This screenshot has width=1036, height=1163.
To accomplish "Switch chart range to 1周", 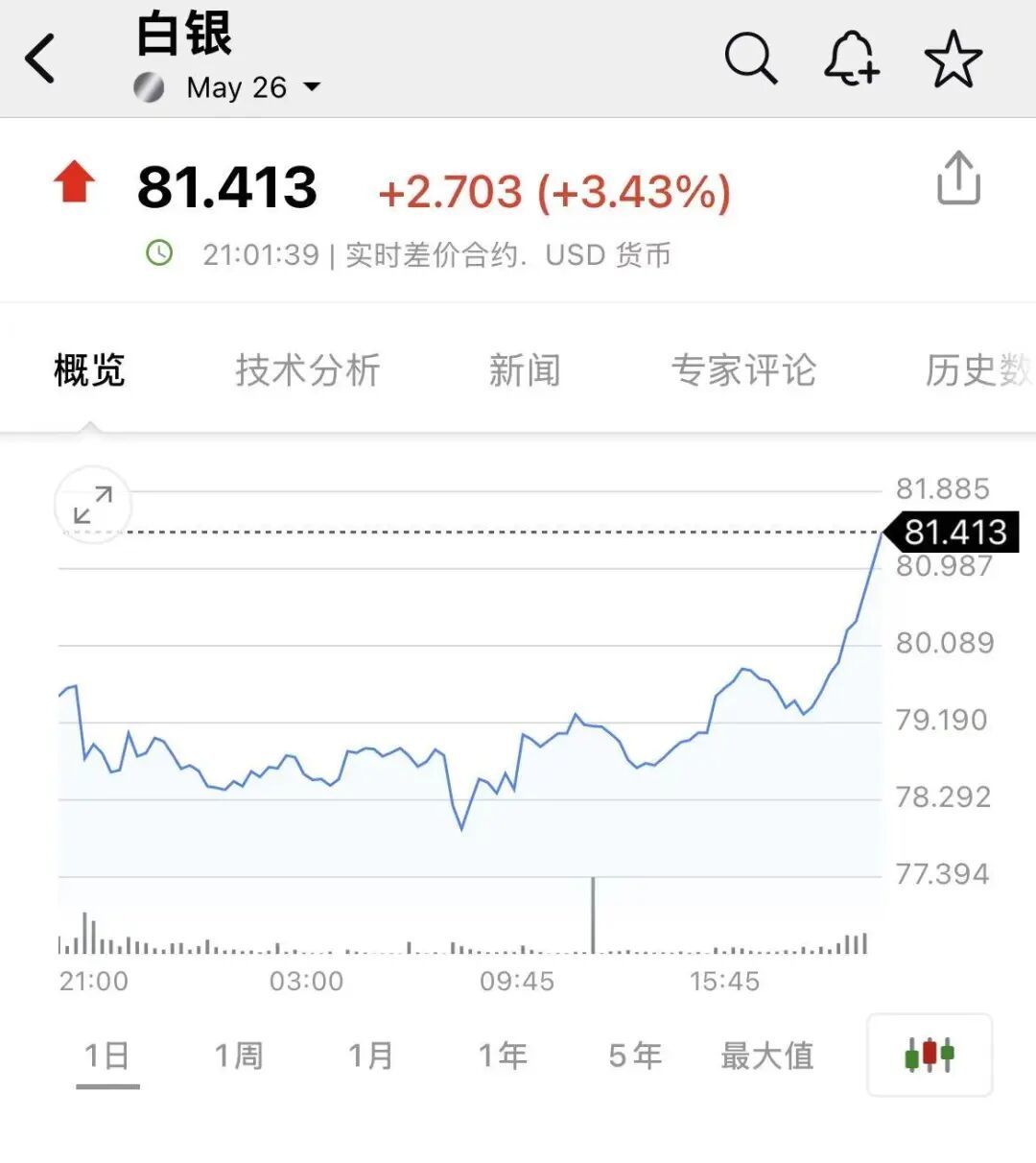I will pos(239,1056).
